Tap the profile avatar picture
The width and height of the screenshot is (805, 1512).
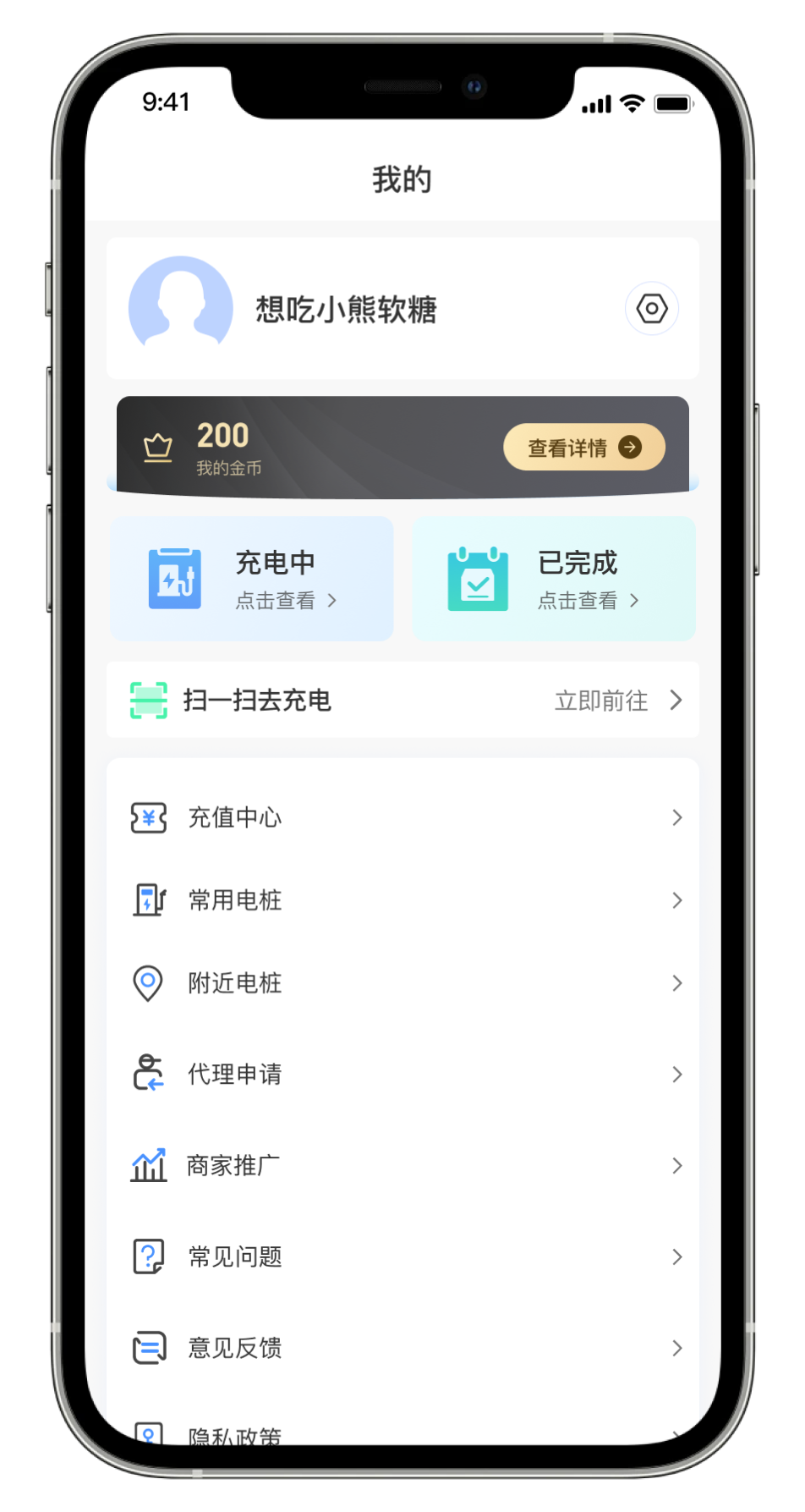coord(180,308)
